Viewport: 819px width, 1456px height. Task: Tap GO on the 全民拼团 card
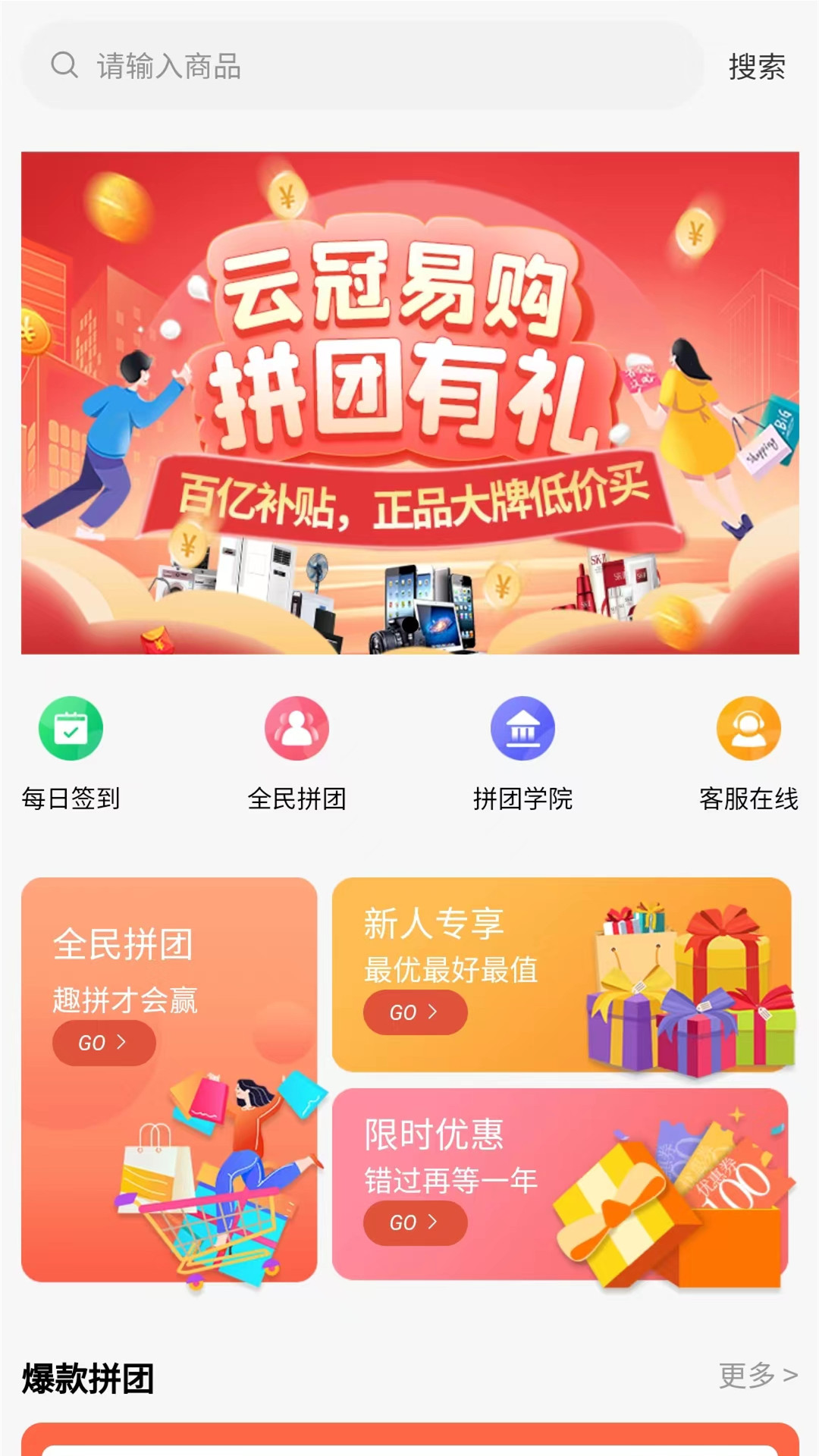pos(104,1043)
